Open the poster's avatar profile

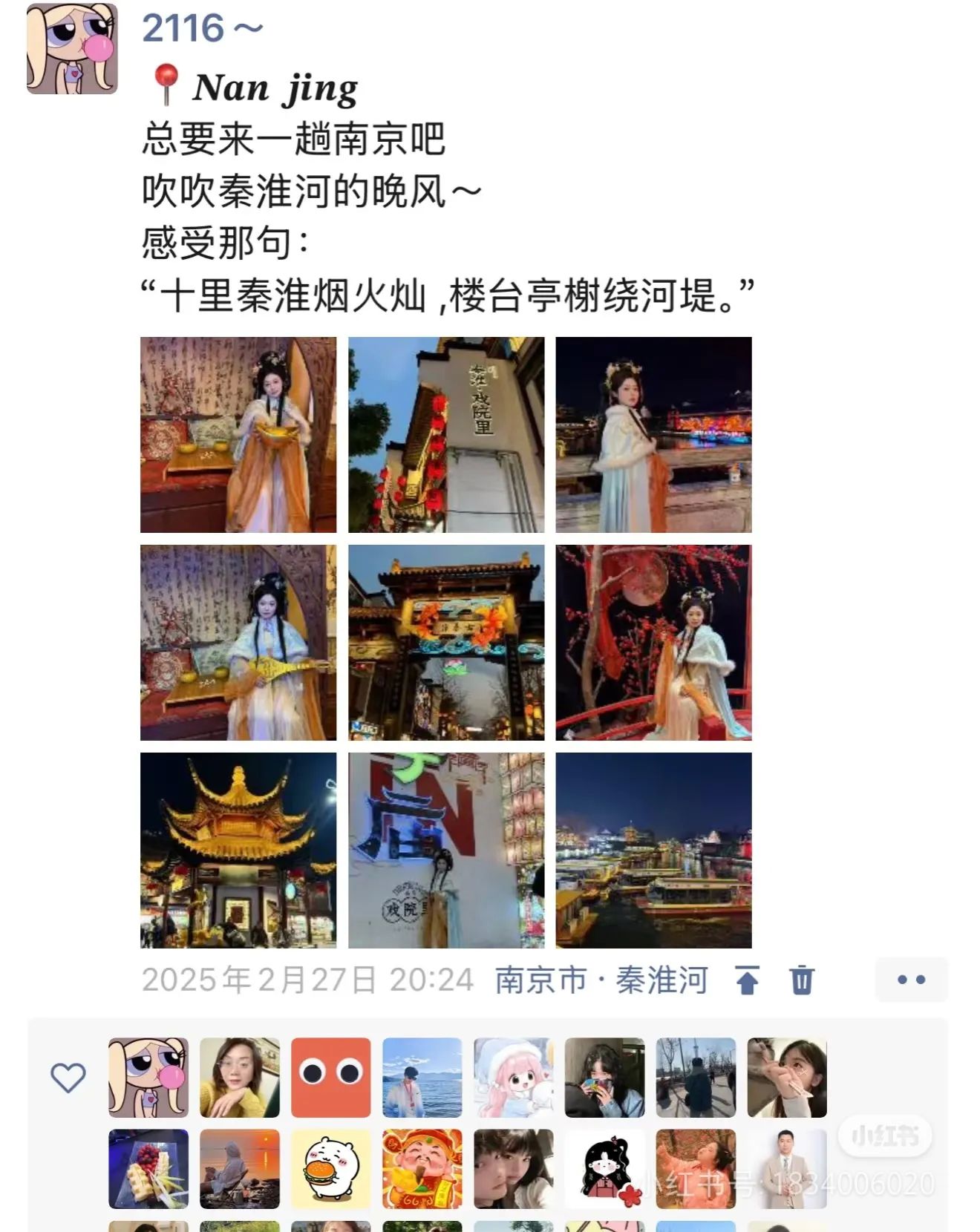point(72,49)
